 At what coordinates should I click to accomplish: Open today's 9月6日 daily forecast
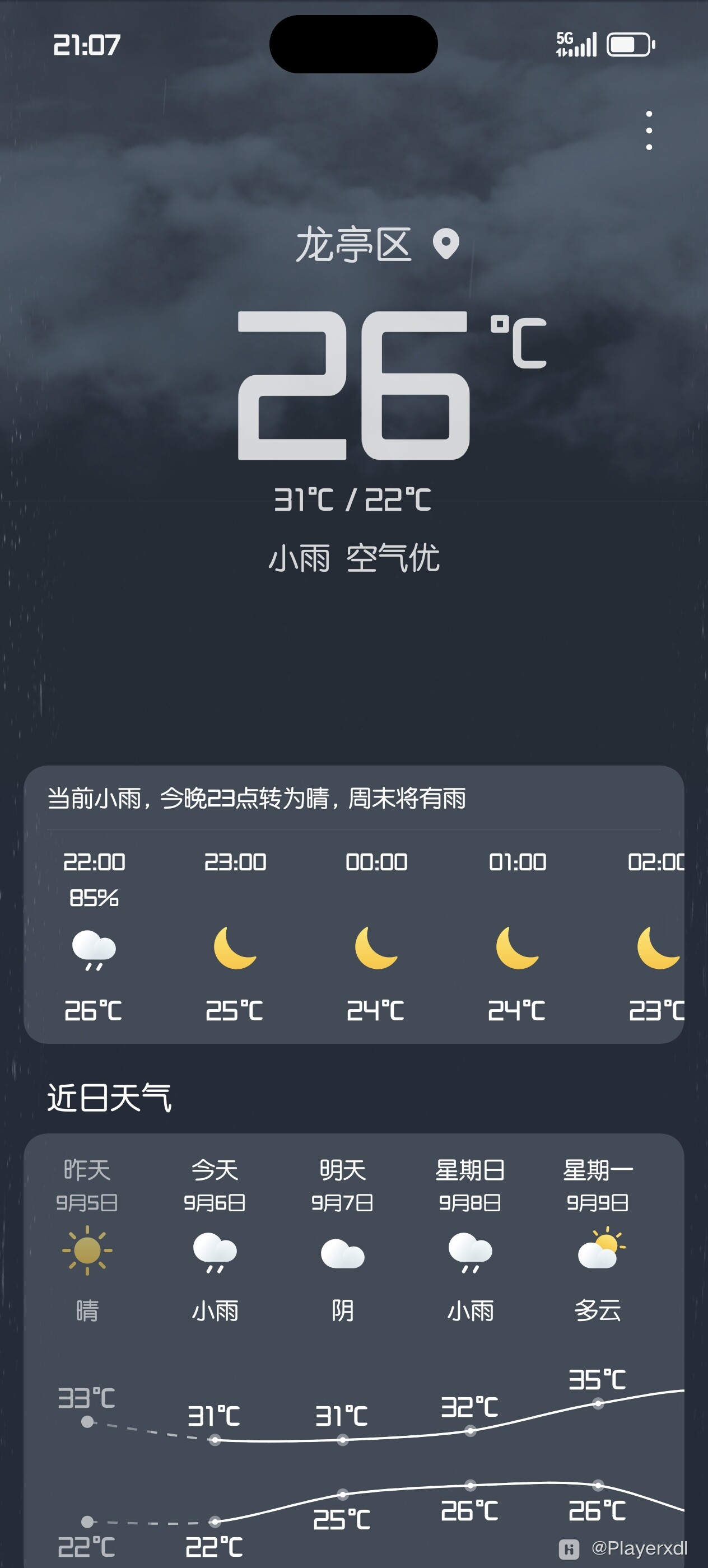pyautogui.click(x=215, y=1240)
